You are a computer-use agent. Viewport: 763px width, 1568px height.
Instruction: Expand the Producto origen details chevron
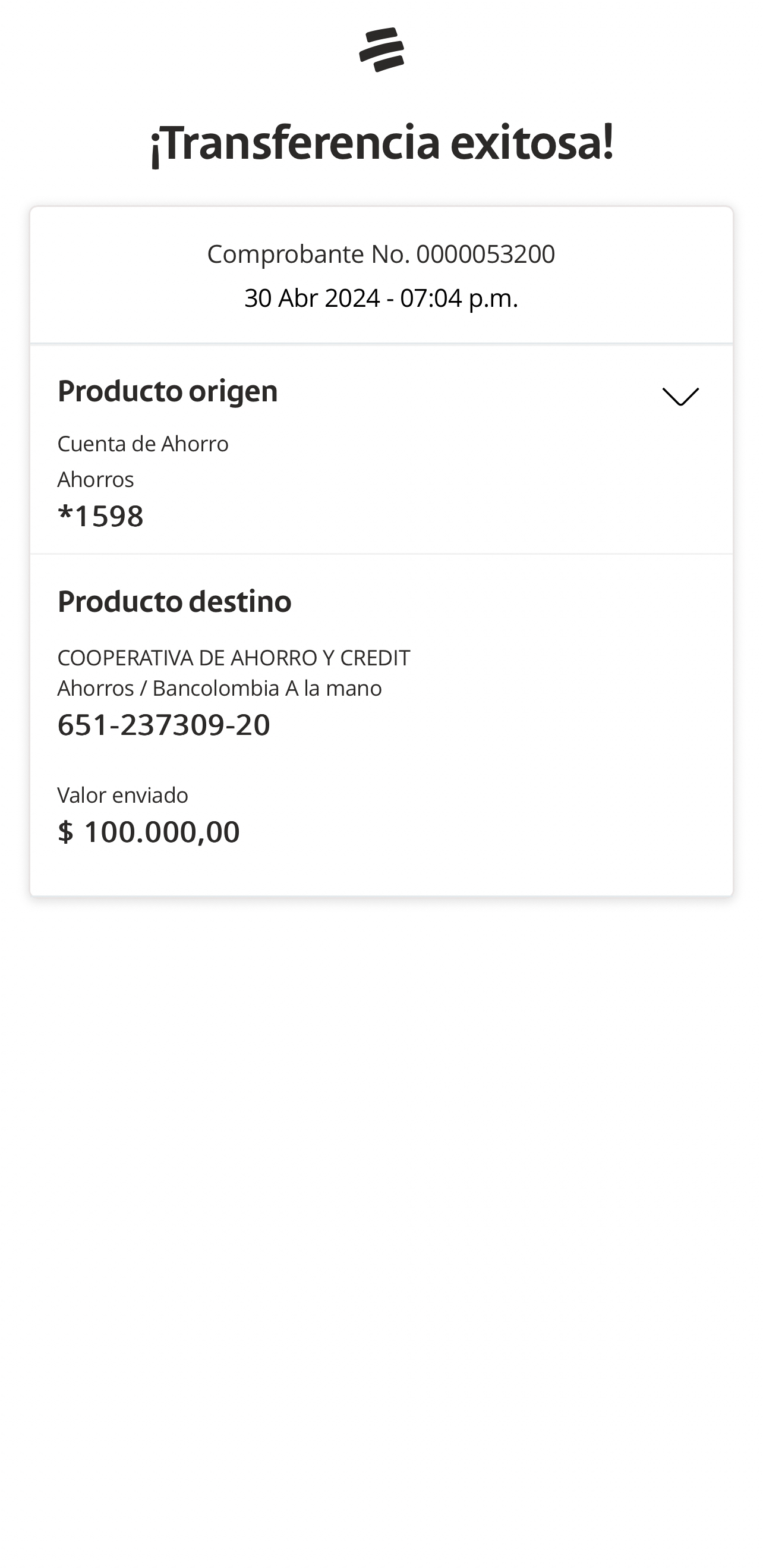680,396
